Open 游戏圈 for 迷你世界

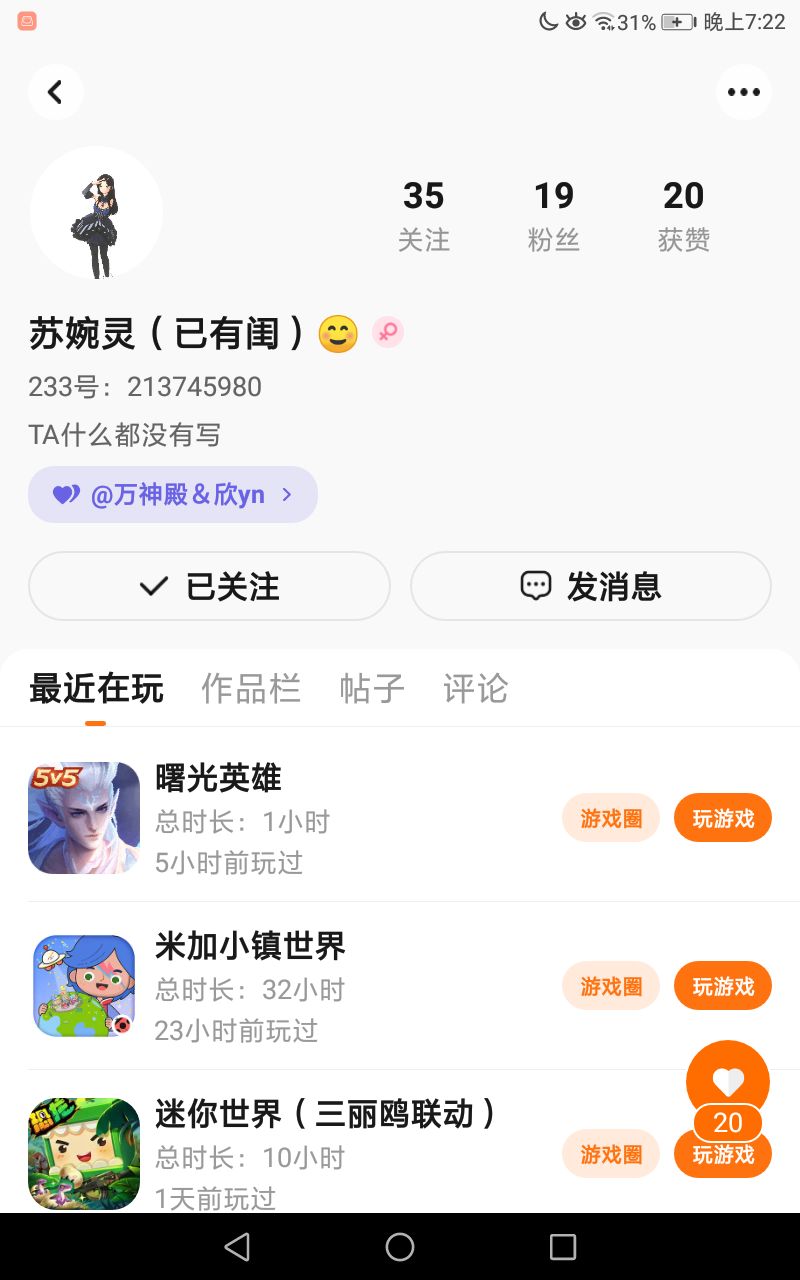point(611,1154)
